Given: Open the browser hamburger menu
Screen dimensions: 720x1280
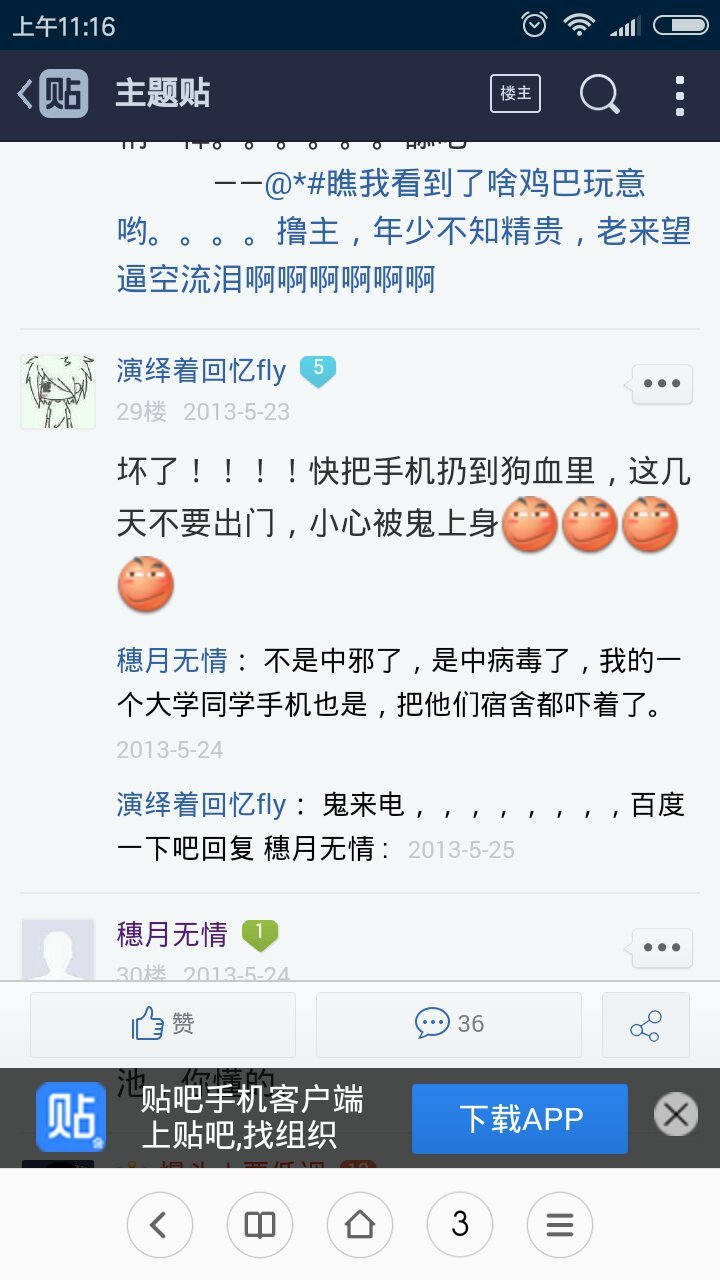Looking at the screenshot, I should point(560,1224).
